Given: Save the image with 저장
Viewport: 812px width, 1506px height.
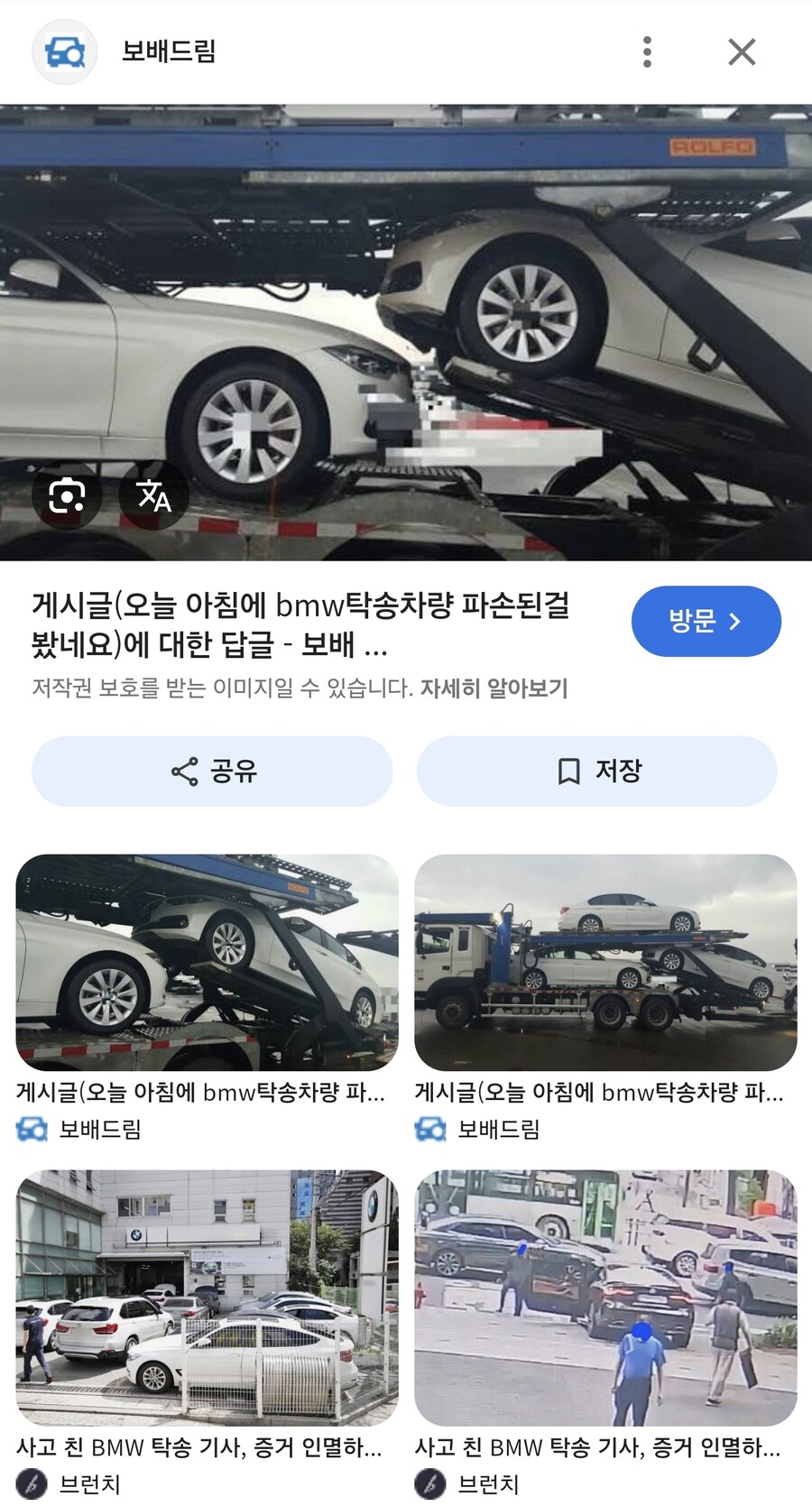Looking at the screenshot, I should (x=596, y=771).
